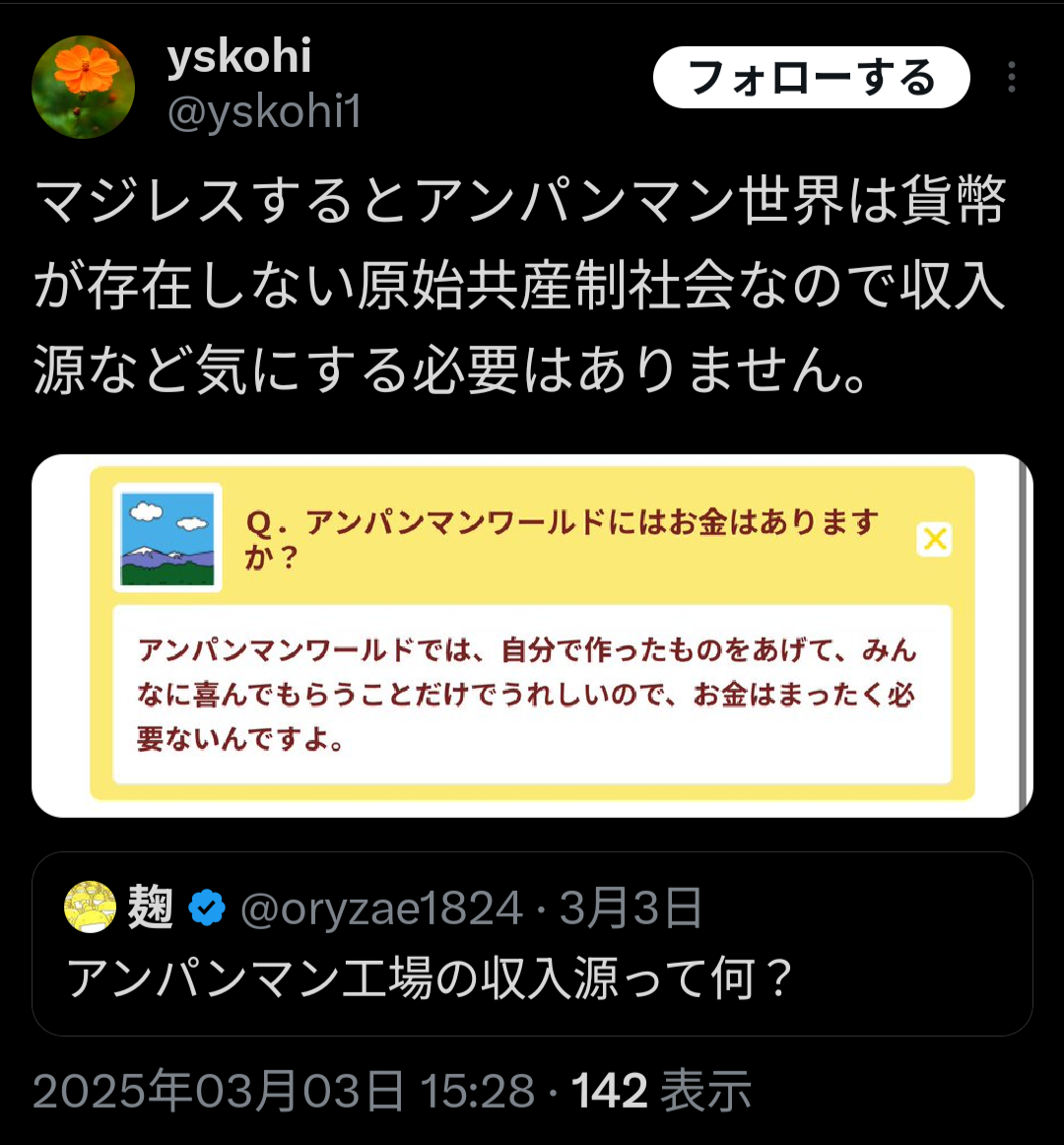This screenshot has height=1145, width=1064.
Task: Open the tweet's overflow menu
Action: [x=1011, y=77]
